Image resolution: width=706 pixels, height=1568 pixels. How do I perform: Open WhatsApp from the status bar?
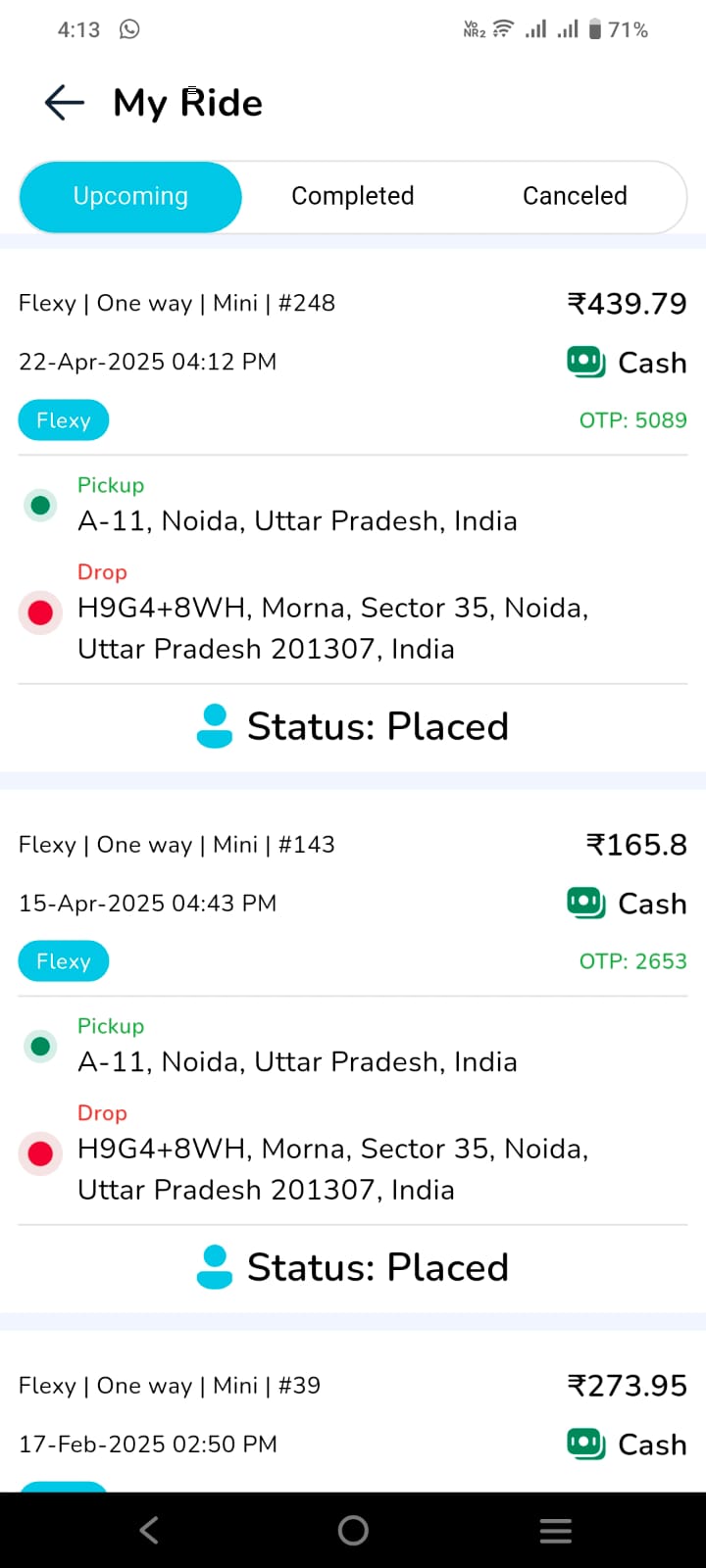coord(128,29)
